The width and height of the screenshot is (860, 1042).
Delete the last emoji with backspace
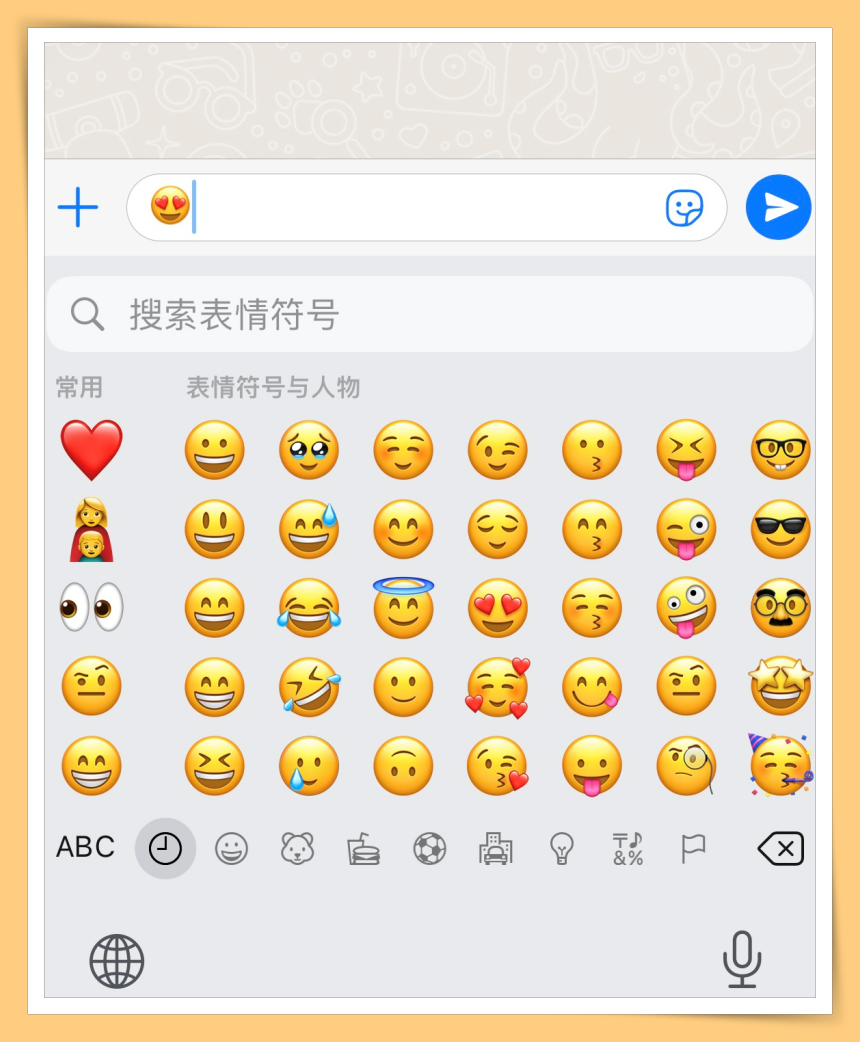[x=780, y=849]
